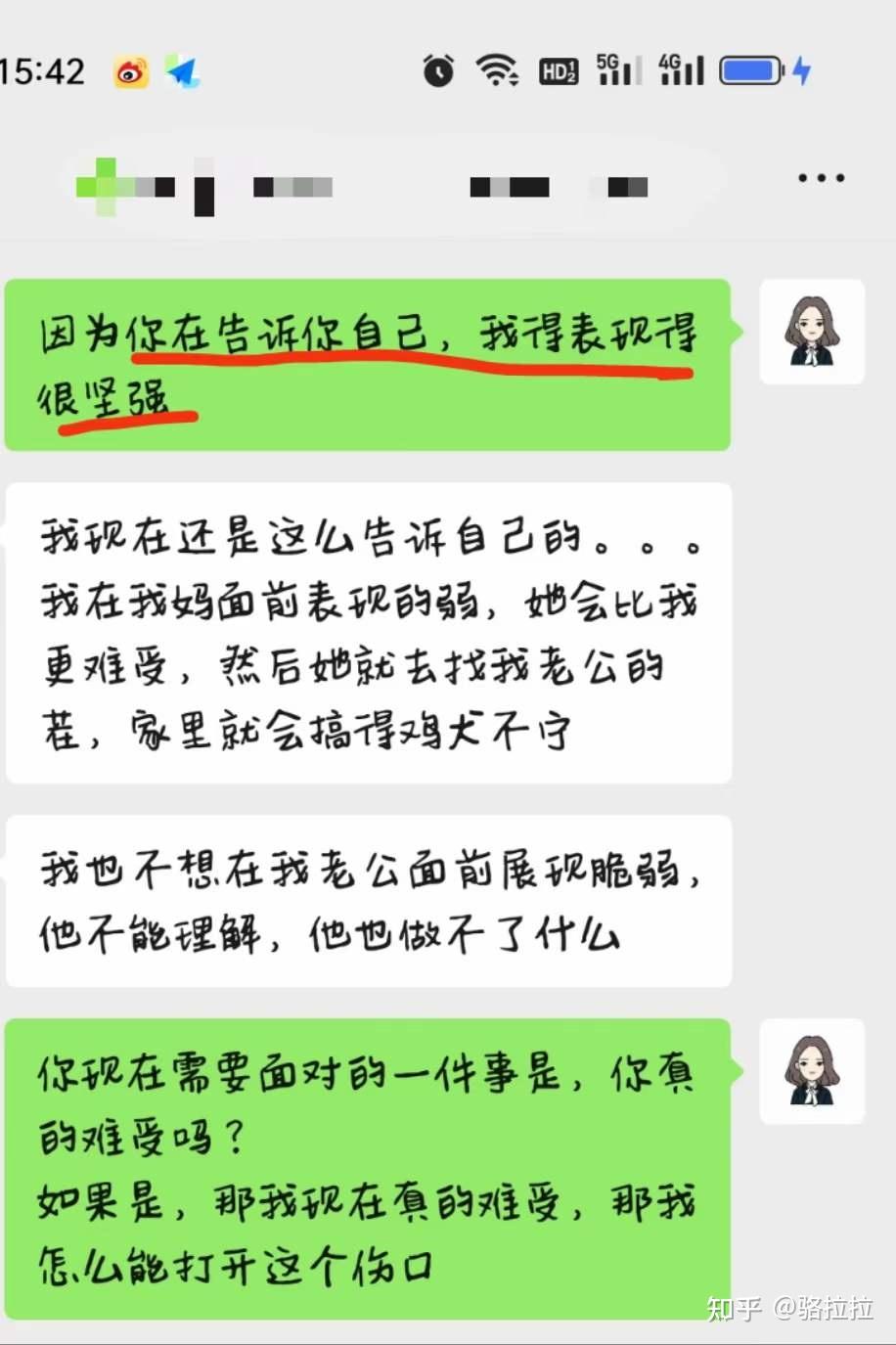The width and height of the screenshot is (896, 1345).
Task: Open sender's avatar beside the '因为你在告诉你自己' message
Action: point(812,332)
